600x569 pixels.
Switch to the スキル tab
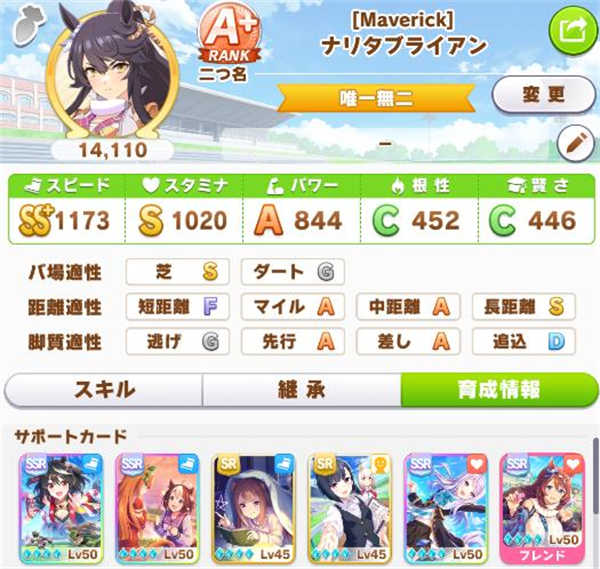pyautogui.click(x=102, y=389)
